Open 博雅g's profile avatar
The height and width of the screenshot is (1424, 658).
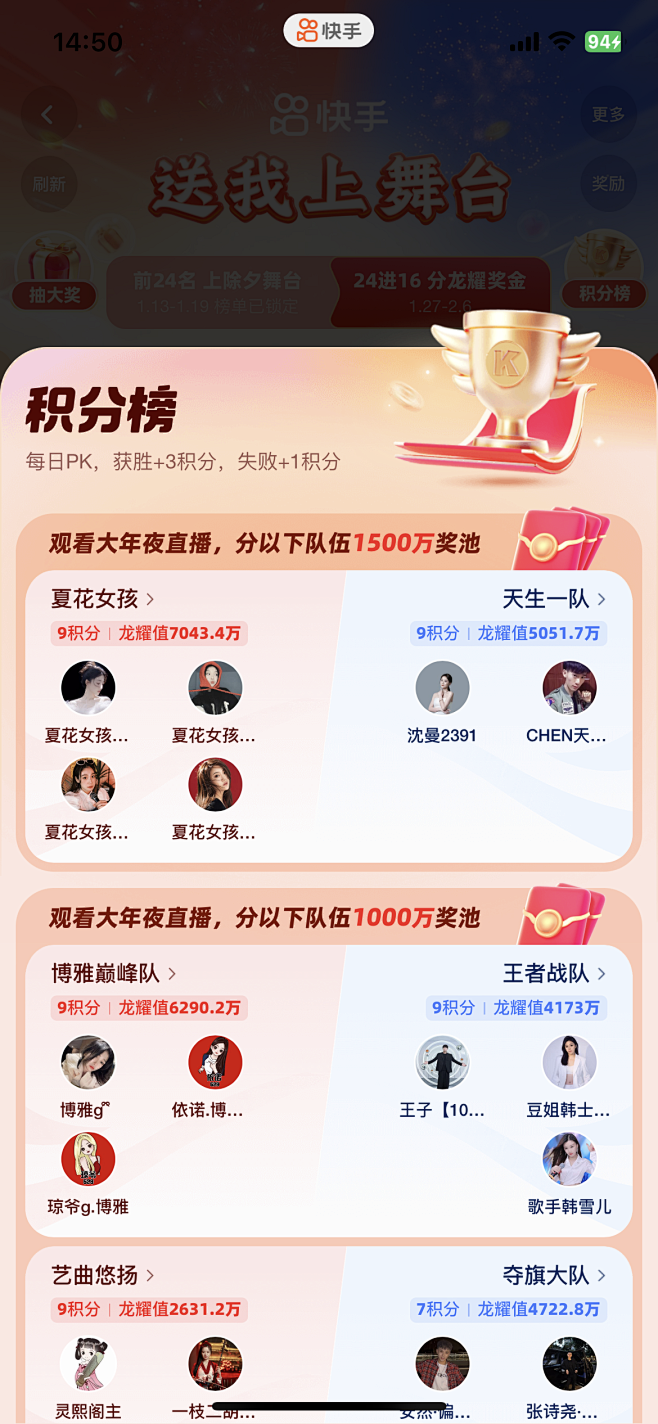(88, 1062)
